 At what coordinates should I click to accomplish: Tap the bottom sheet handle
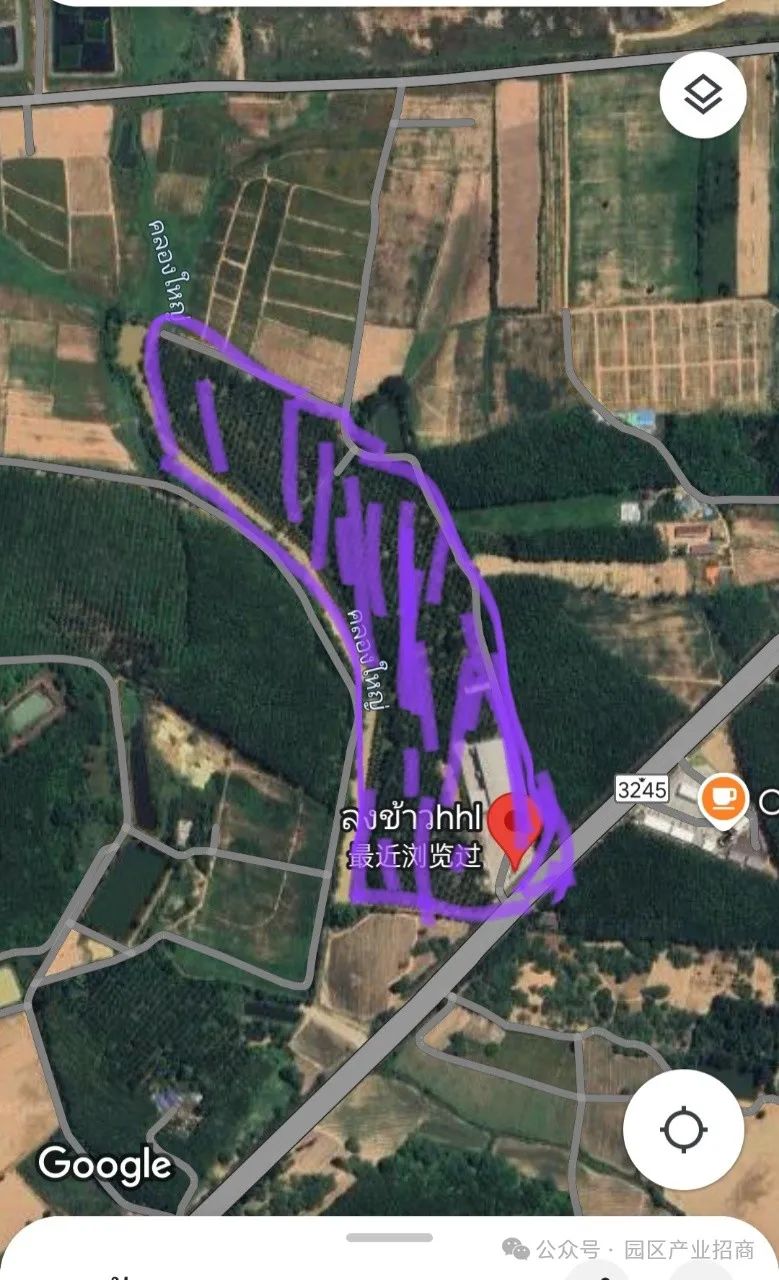pyautogui.click(x=389, y=1238)
